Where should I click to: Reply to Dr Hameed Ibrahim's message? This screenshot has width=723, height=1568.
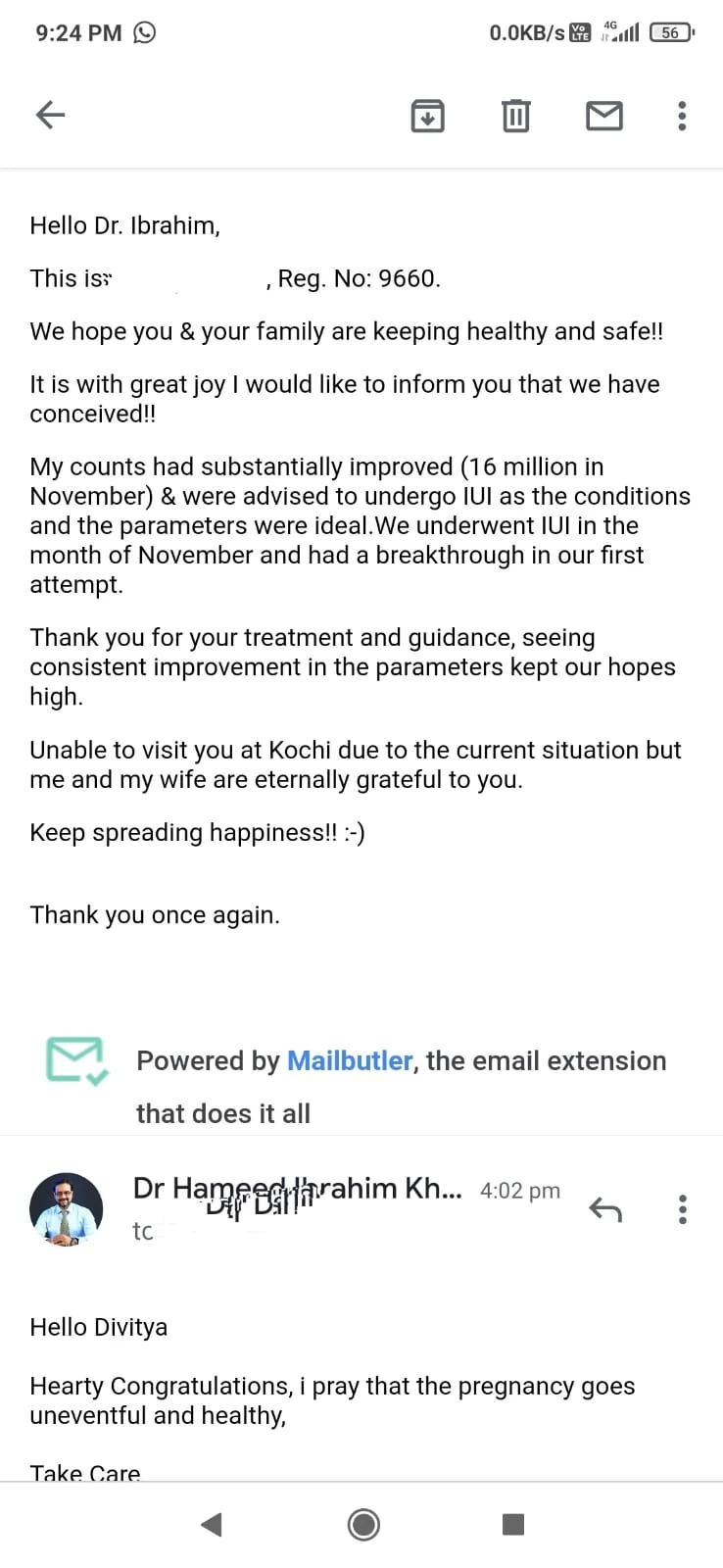605,1209
